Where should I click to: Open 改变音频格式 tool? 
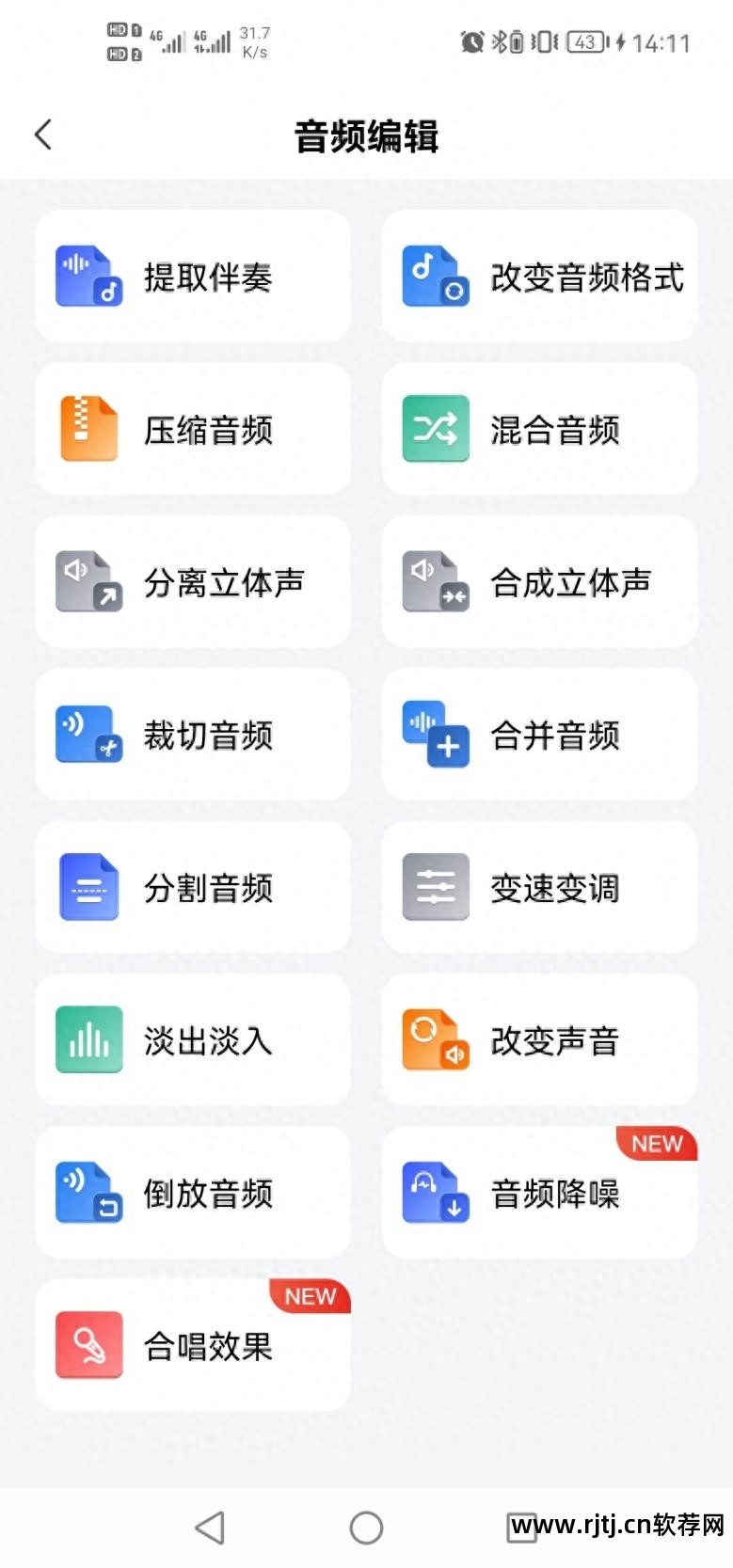click(x=539, y=277)
